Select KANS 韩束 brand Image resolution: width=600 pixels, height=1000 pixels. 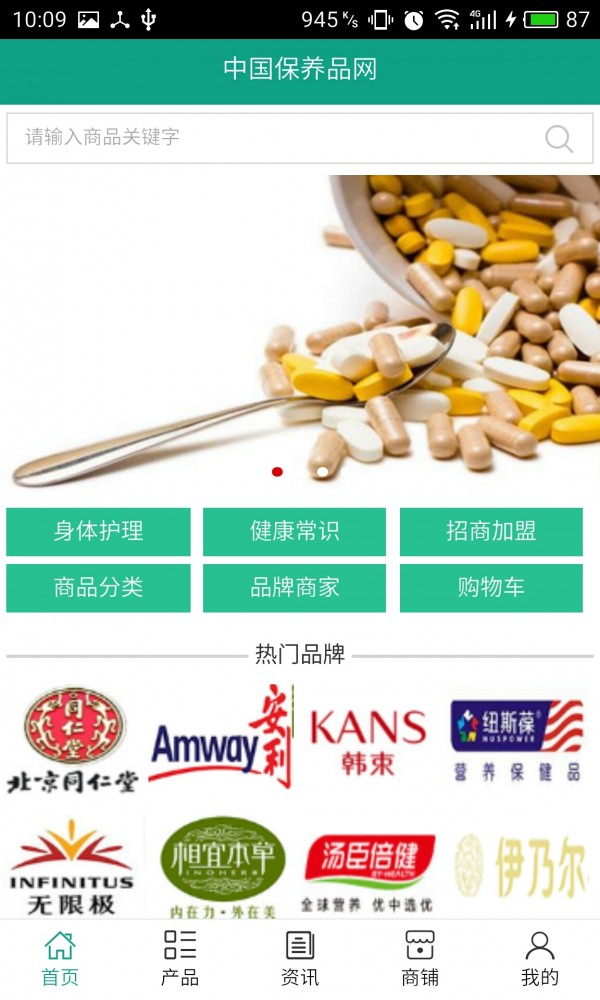[368, 740]
